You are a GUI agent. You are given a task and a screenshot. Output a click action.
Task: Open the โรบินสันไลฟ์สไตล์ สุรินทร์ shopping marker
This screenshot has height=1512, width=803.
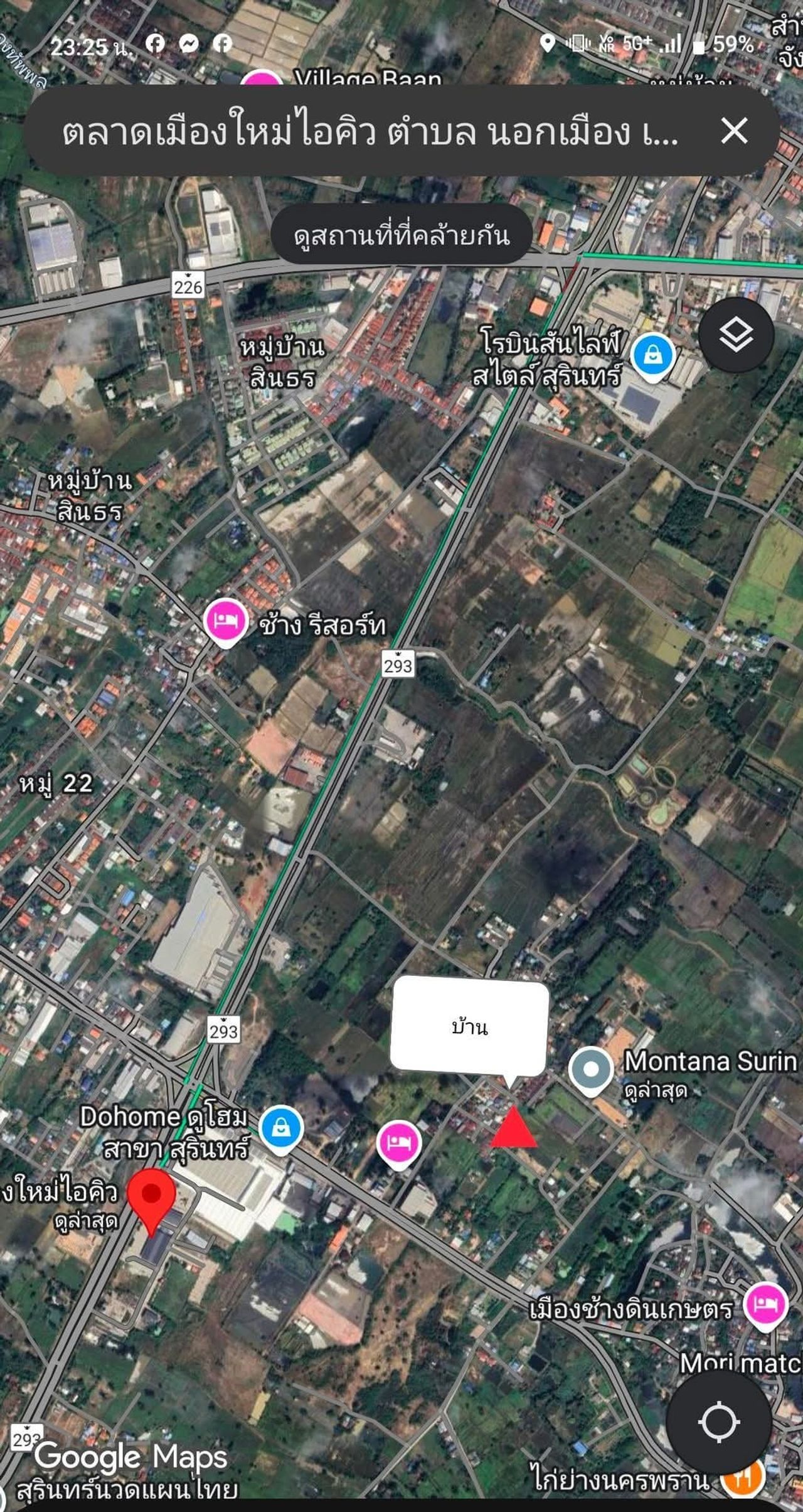coord(652,356)
